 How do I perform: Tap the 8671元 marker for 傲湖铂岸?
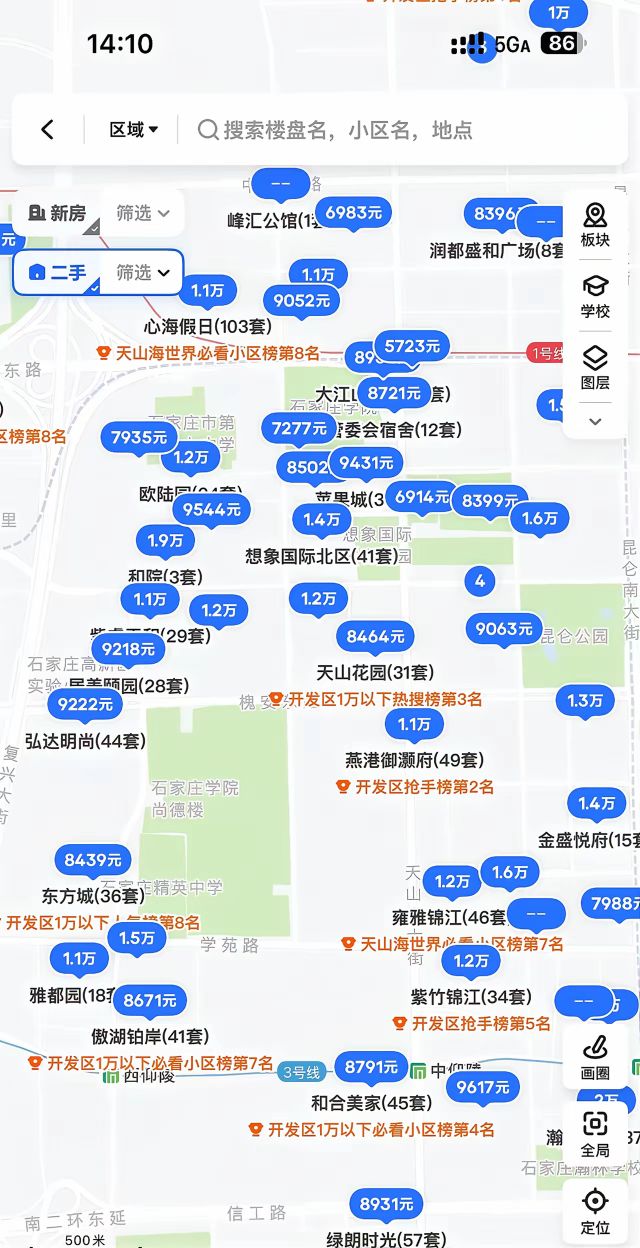(150, 1000)
